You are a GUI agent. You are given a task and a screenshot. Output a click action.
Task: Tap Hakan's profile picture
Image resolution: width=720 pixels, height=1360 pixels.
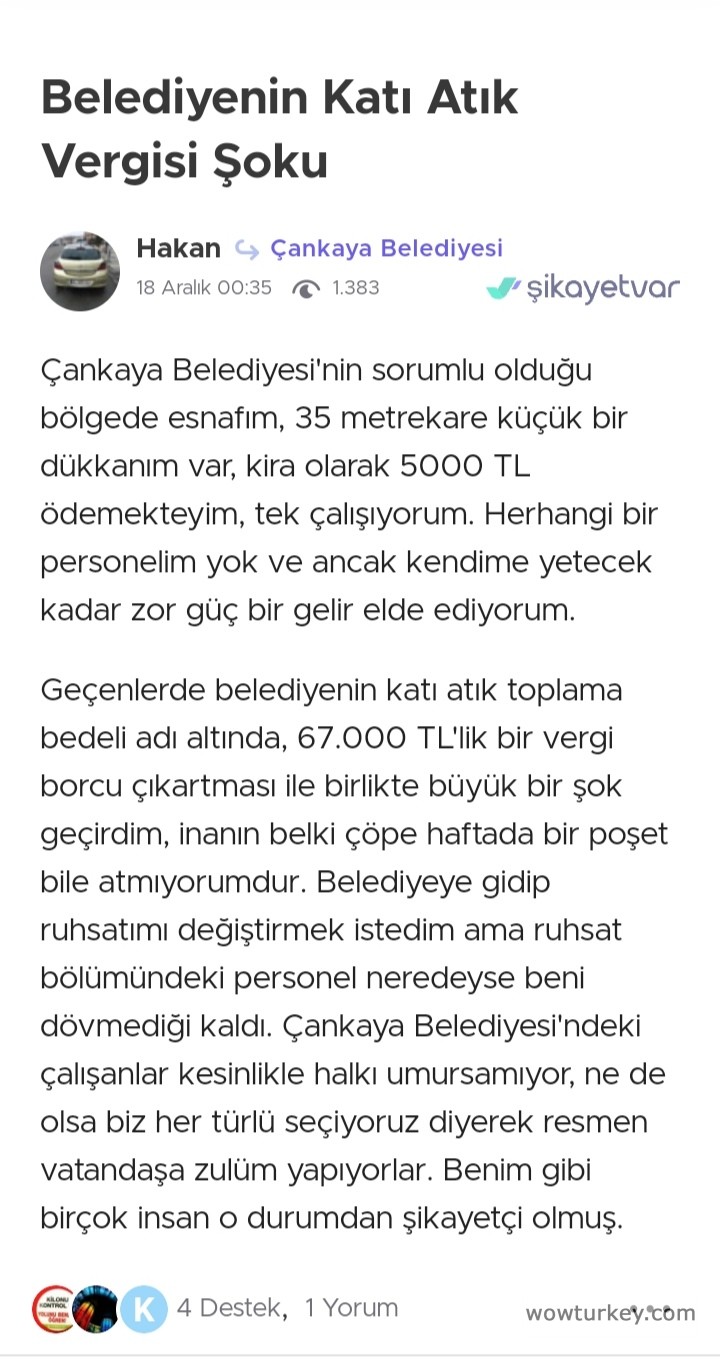[x=80, y=270]
